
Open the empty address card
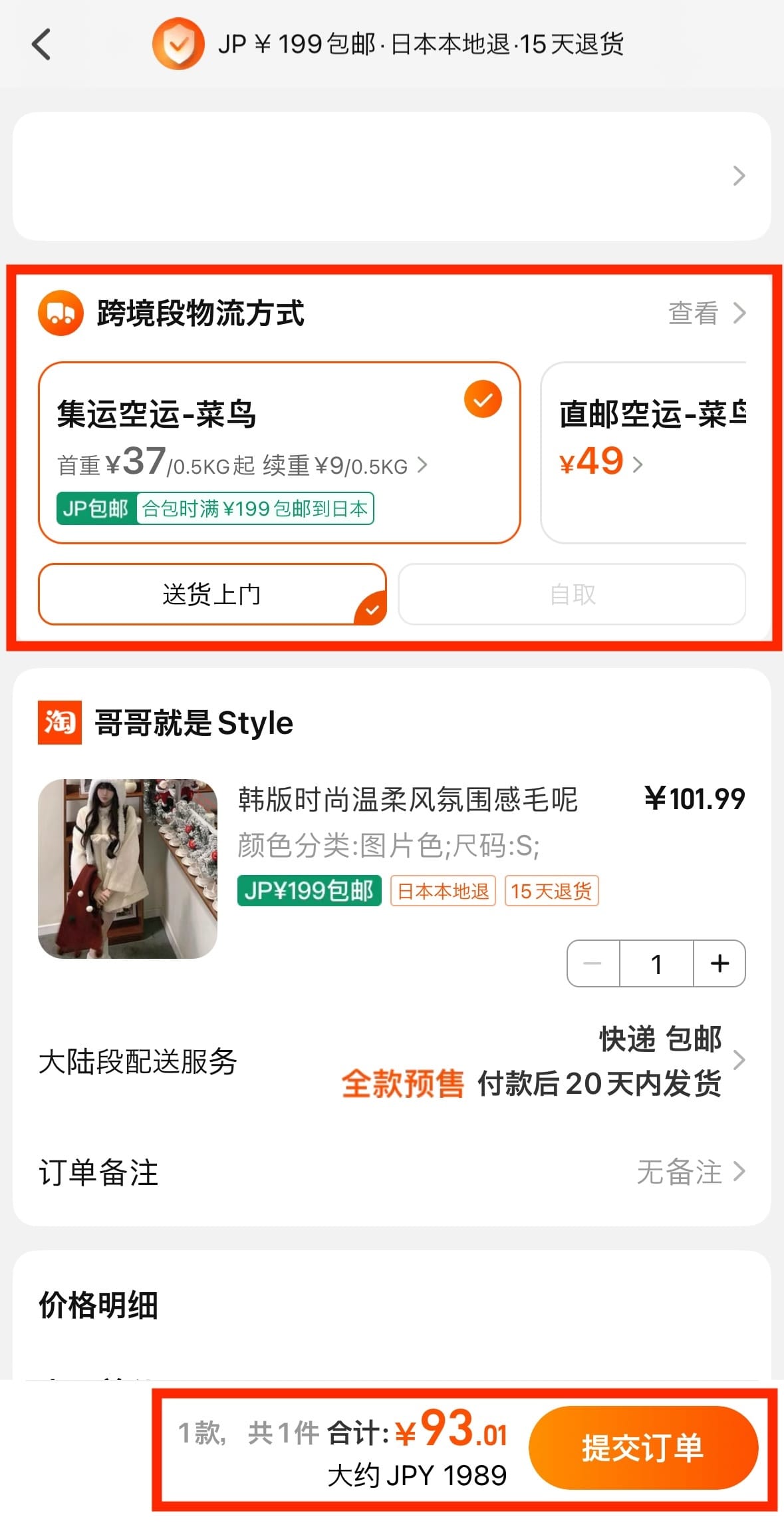click(x=392, y=176)
